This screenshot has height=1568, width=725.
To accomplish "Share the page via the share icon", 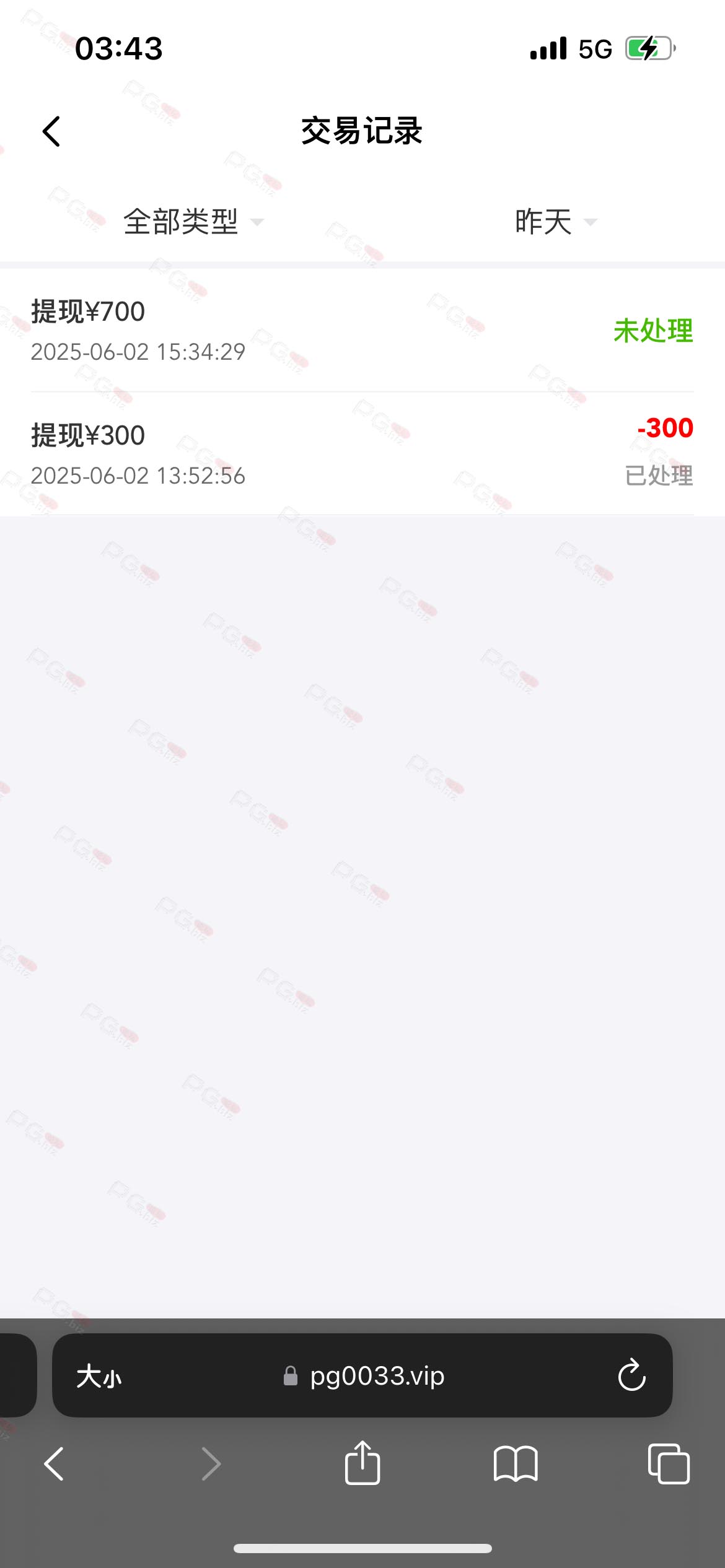I will tap(362, 1463).
